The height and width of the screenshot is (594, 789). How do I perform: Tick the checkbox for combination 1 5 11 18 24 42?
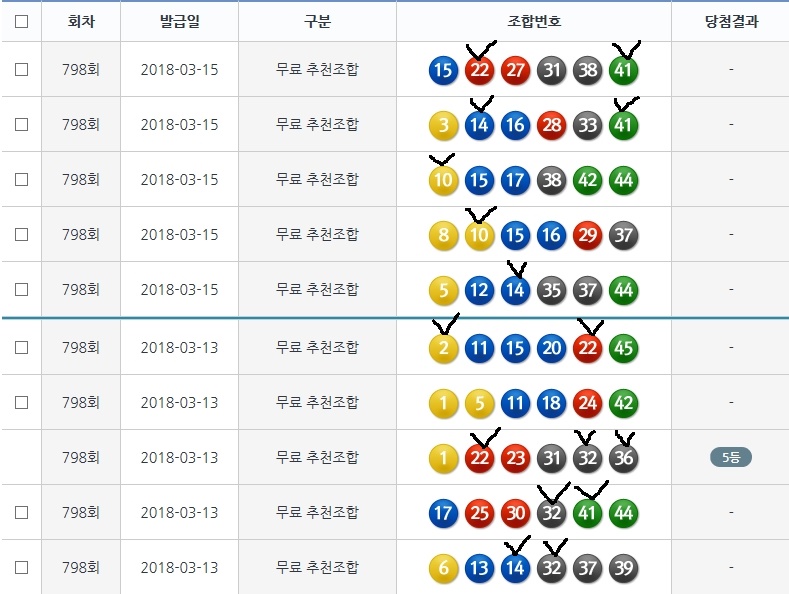point(21,402)
